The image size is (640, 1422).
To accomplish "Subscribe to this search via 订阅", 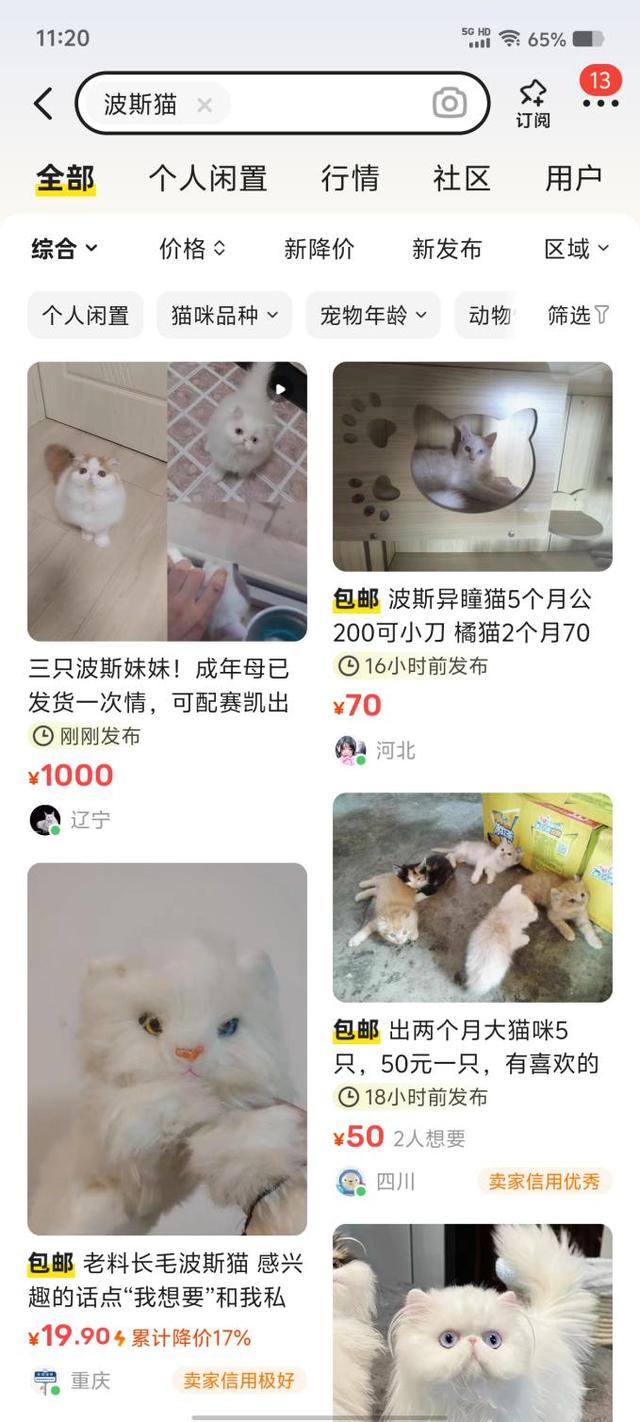I will point(532,104).
